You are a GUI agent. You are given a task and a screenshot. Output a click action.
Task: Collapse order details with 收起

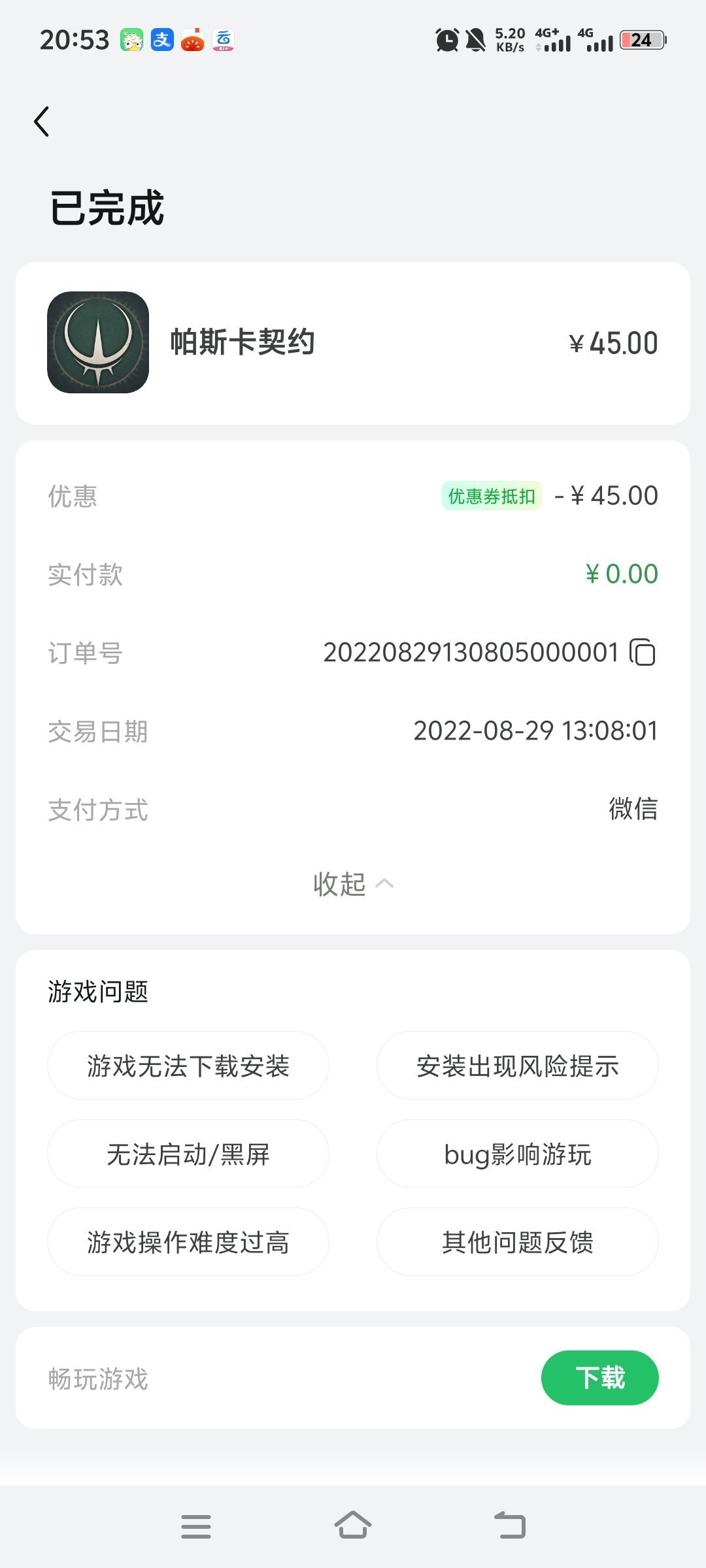[x=353, y=884]
